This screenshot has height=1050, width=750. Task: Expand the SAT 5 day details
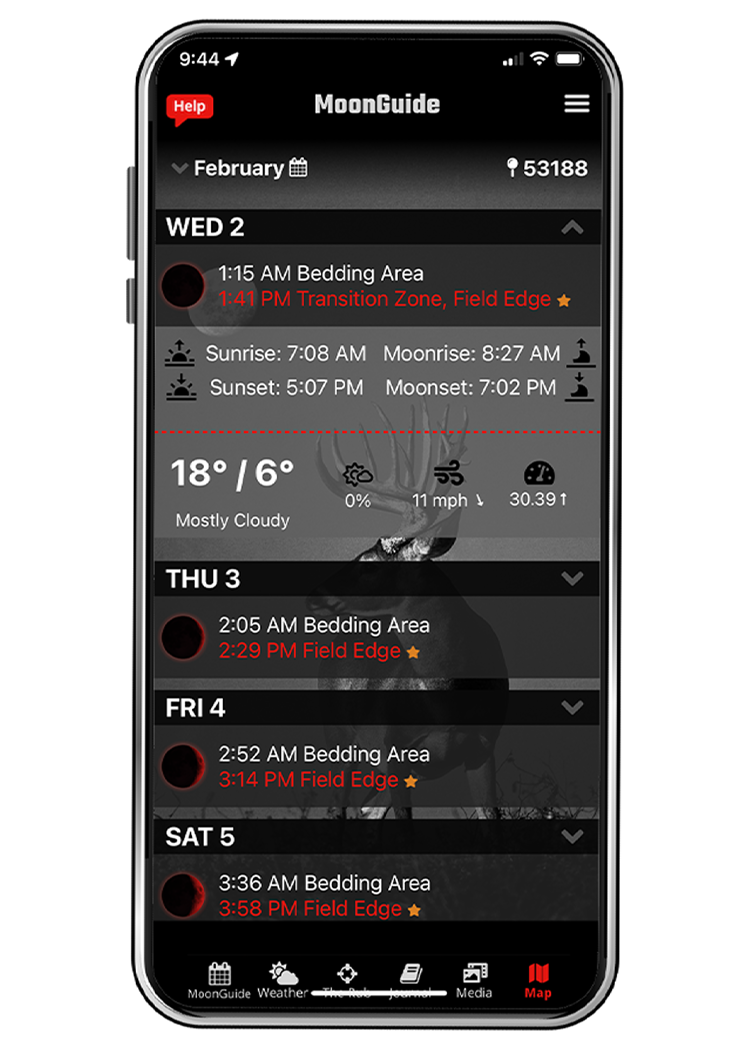coord(572,836)
